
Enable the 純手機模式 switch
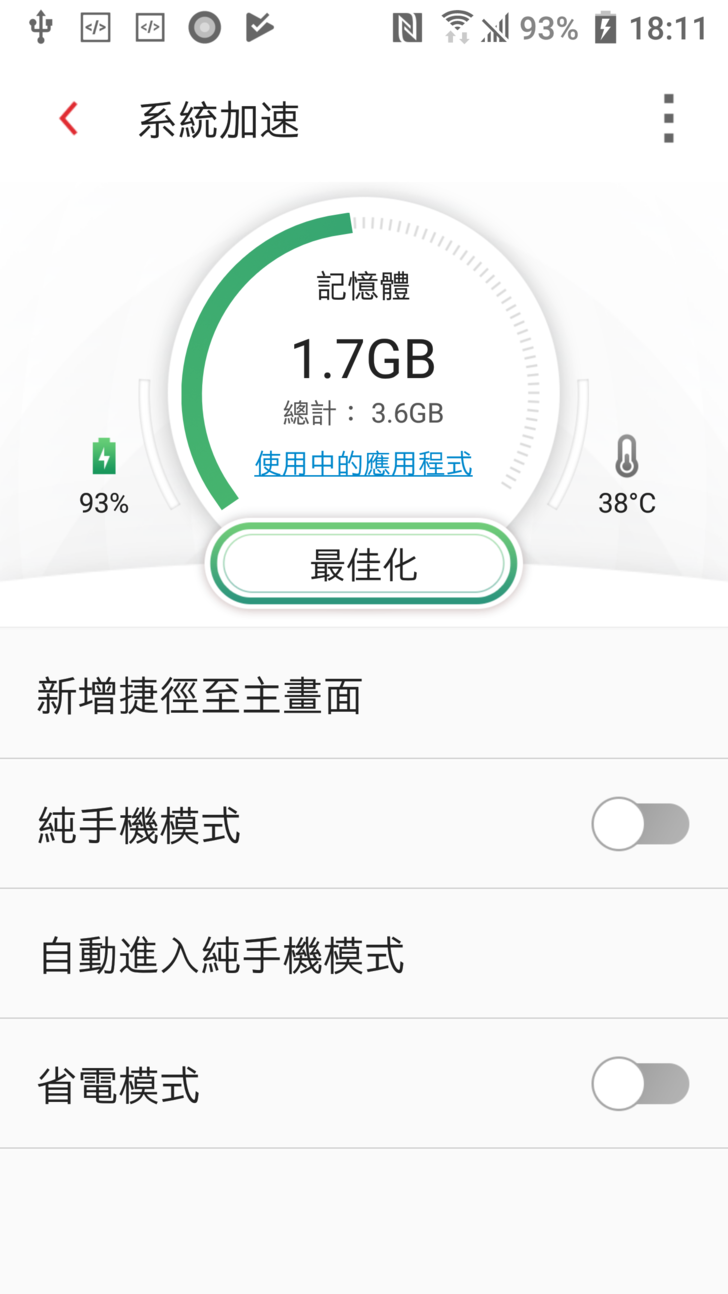(640, 825)
